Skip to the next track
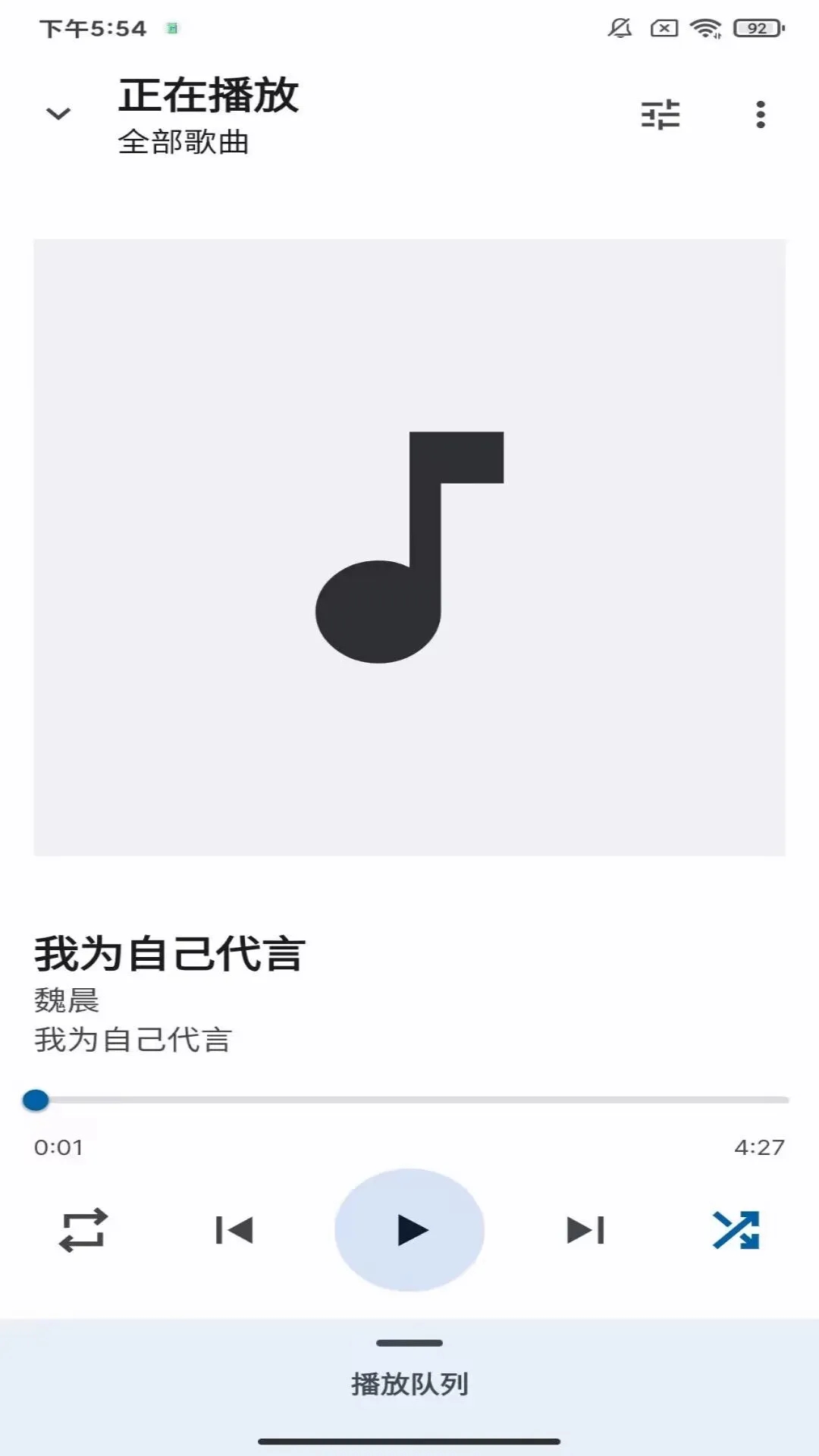This screenshot has height=1456, width=819. click(x=584, y=1227)
